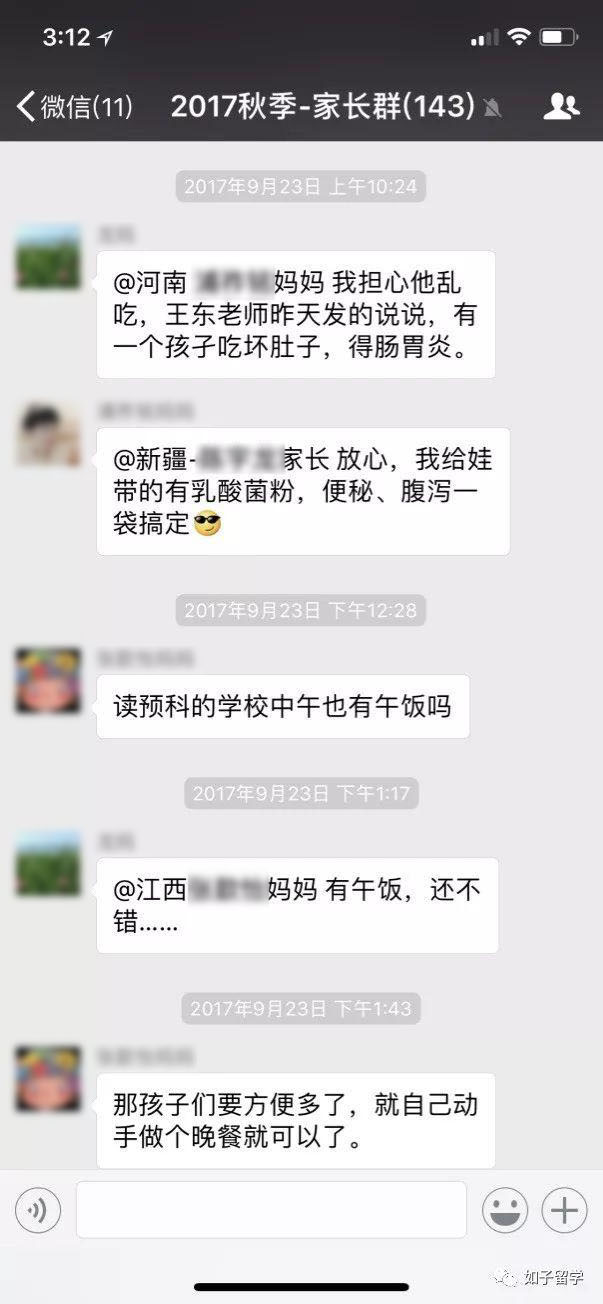Switch to voice message input
Screen dimensions: 603x1304
point(38,1212)
